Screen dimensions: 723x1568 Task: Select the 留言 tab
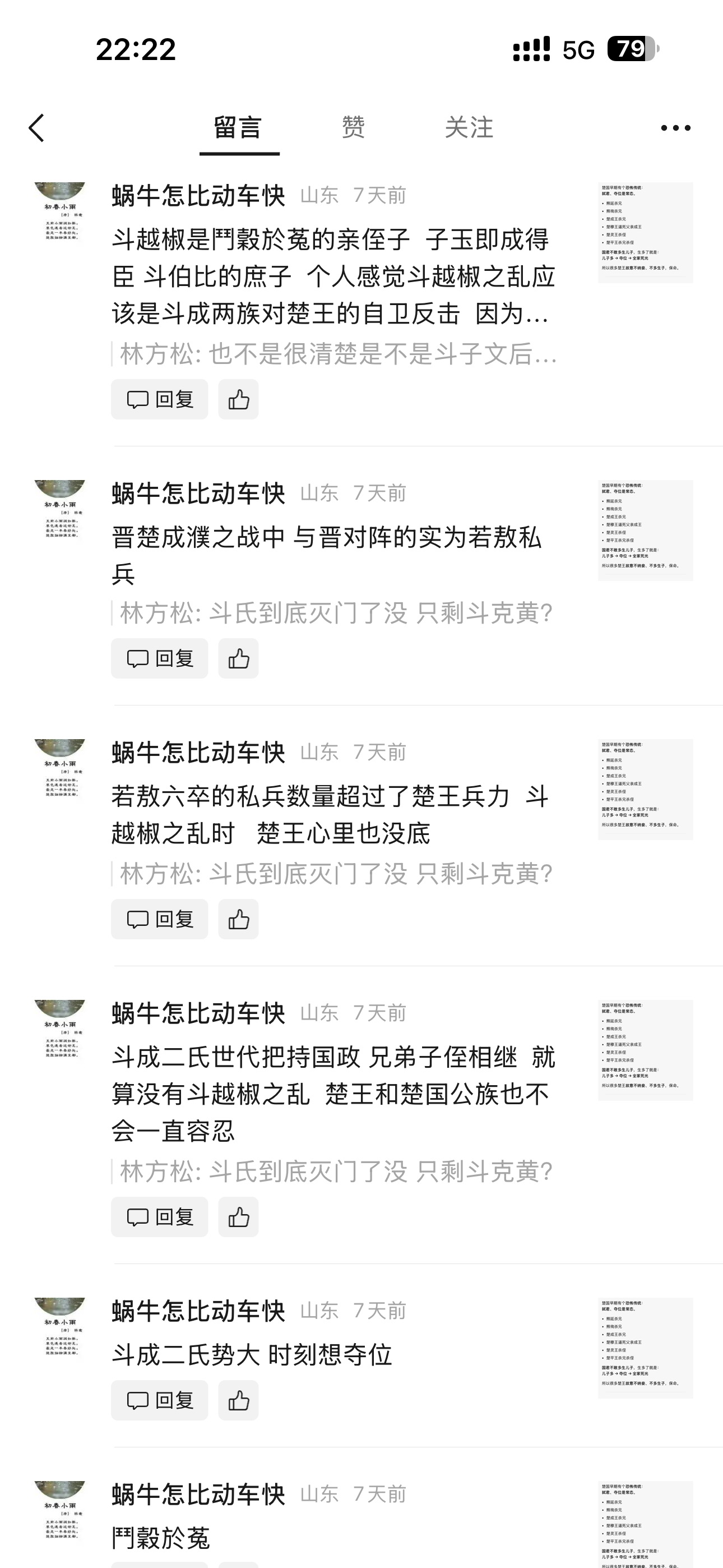click(239, 128)
